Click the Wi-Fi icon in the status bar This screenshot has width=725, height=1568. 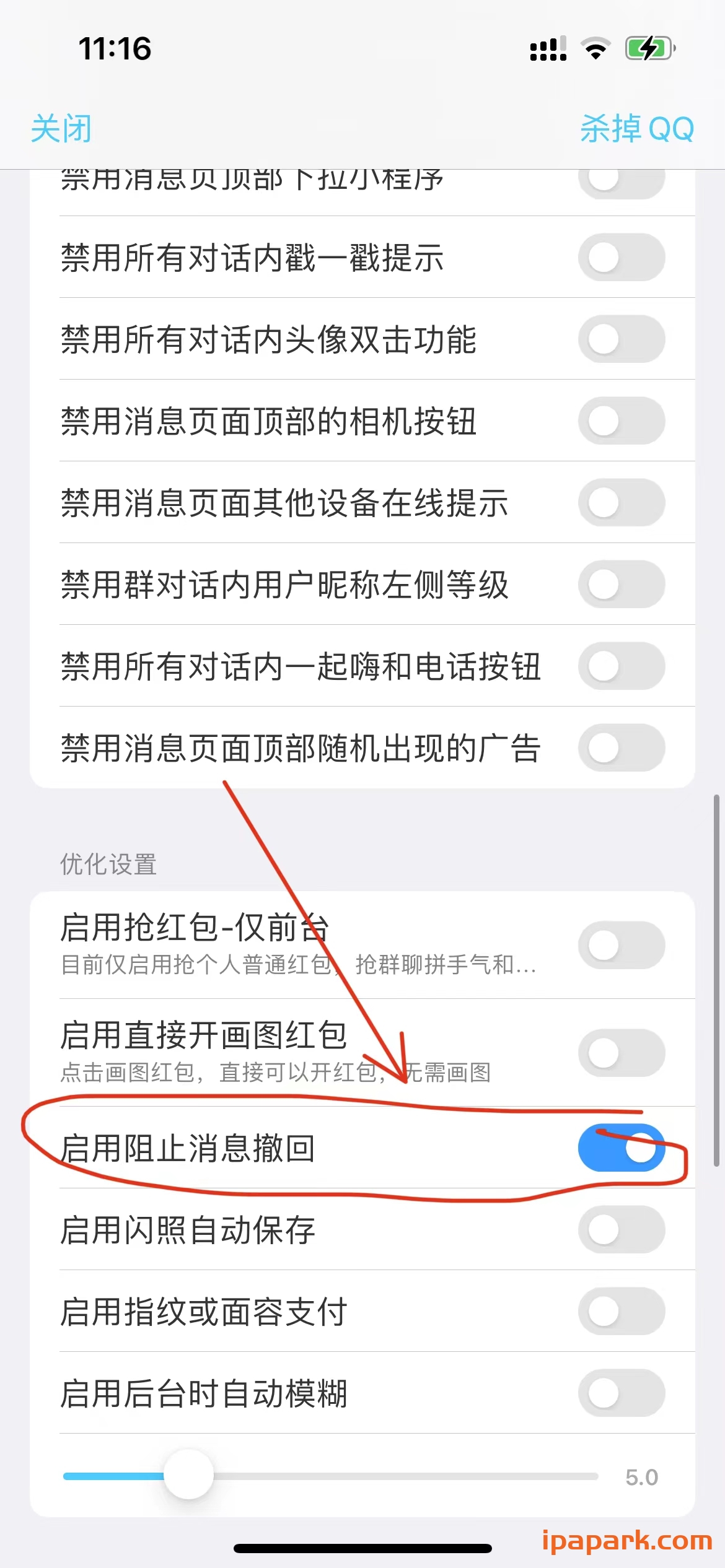(x=594, y=48)
